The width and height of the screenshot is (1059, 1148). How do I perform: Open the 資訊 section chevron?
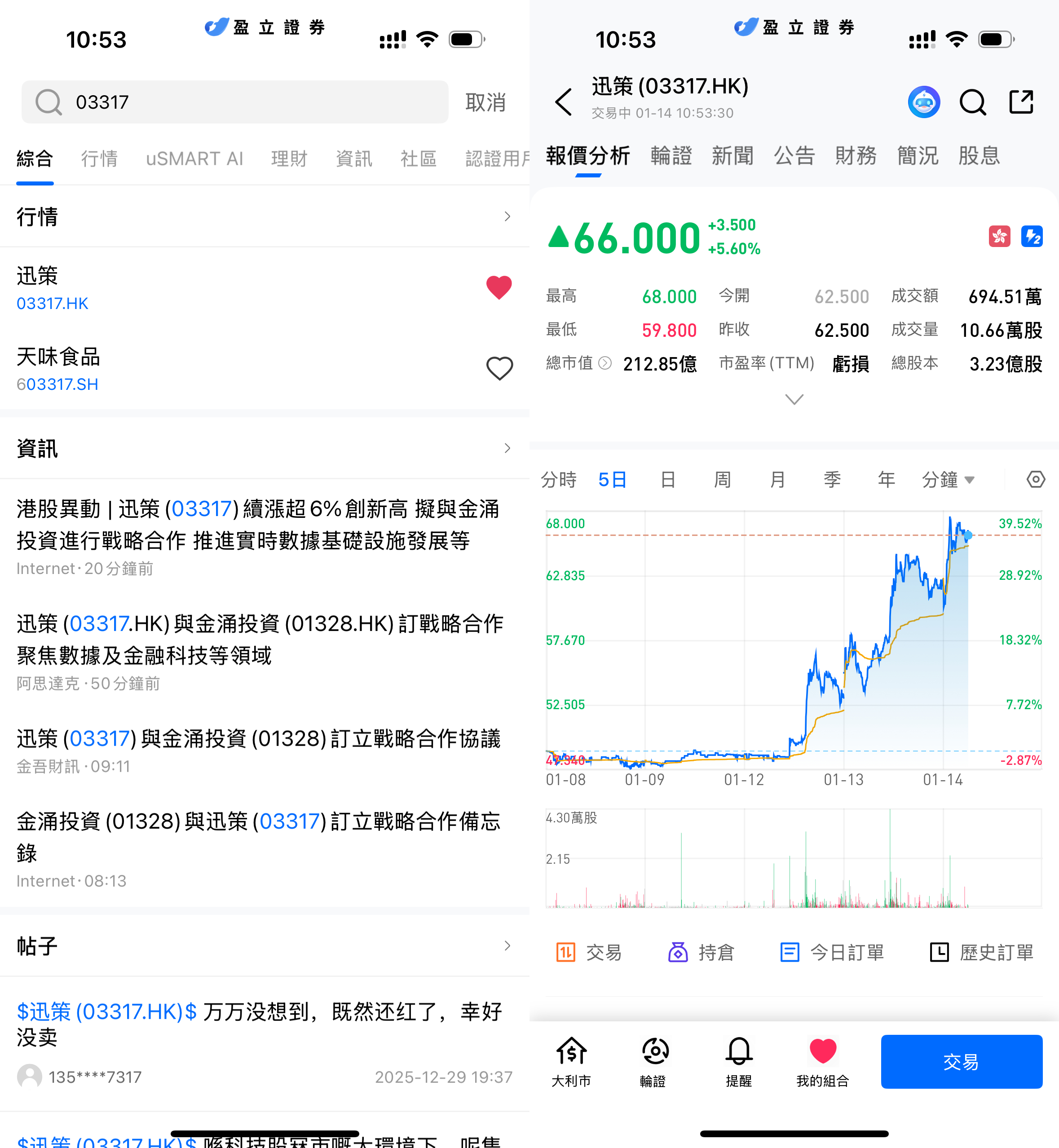[507, 448]
